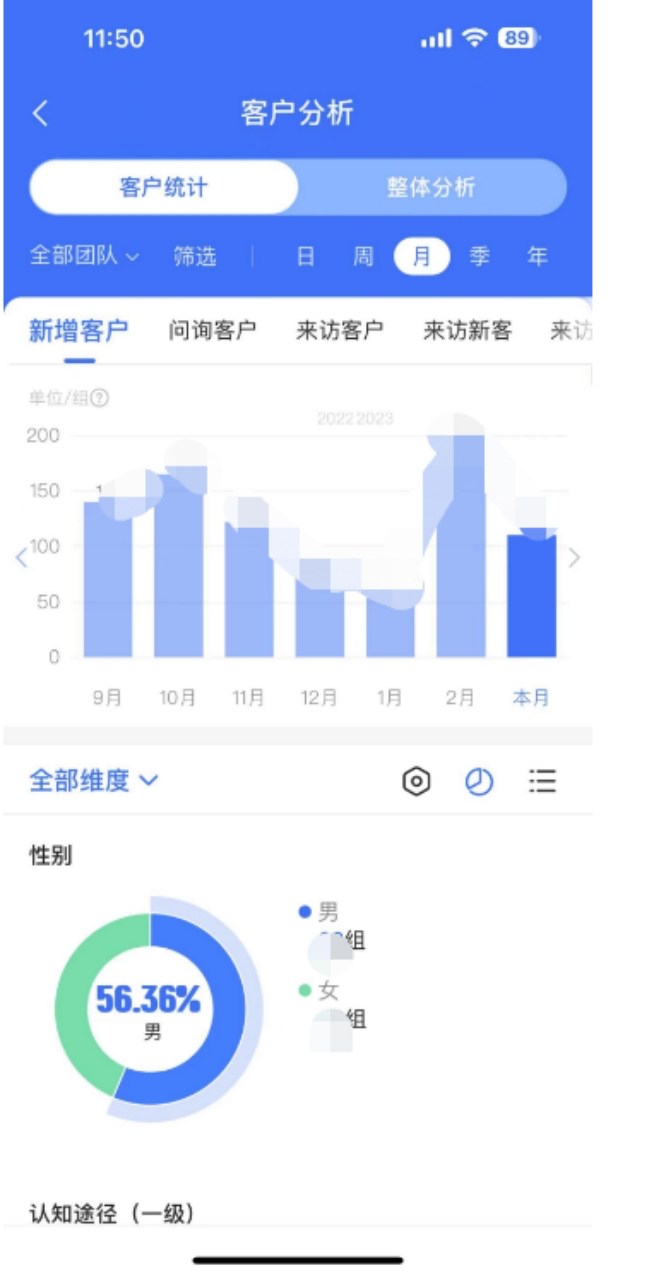Select the 日 time range
Screen dimensions: 666x1280
[x=306, y=256]
